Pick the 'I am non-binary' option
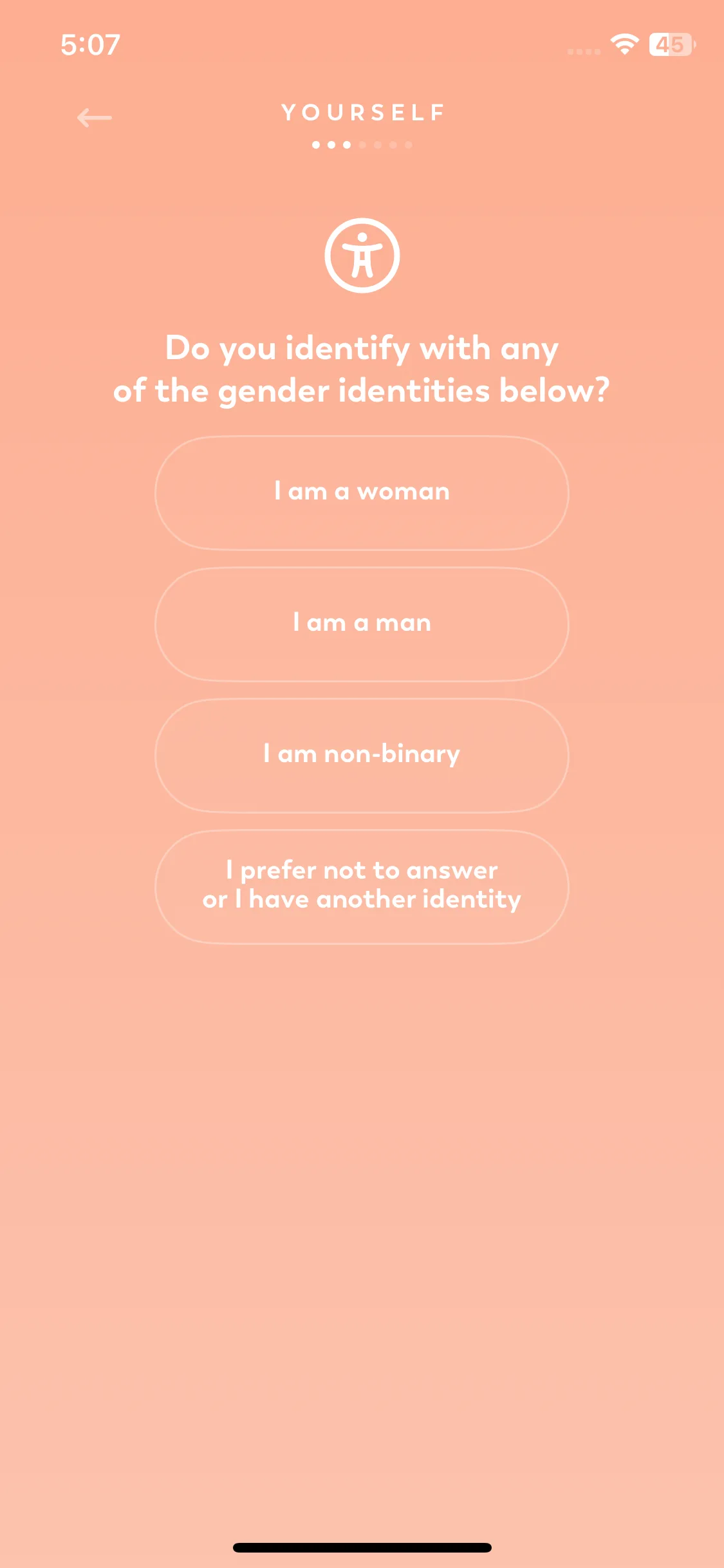Screen dimensions: 724x1568 [x=362, y=756]
